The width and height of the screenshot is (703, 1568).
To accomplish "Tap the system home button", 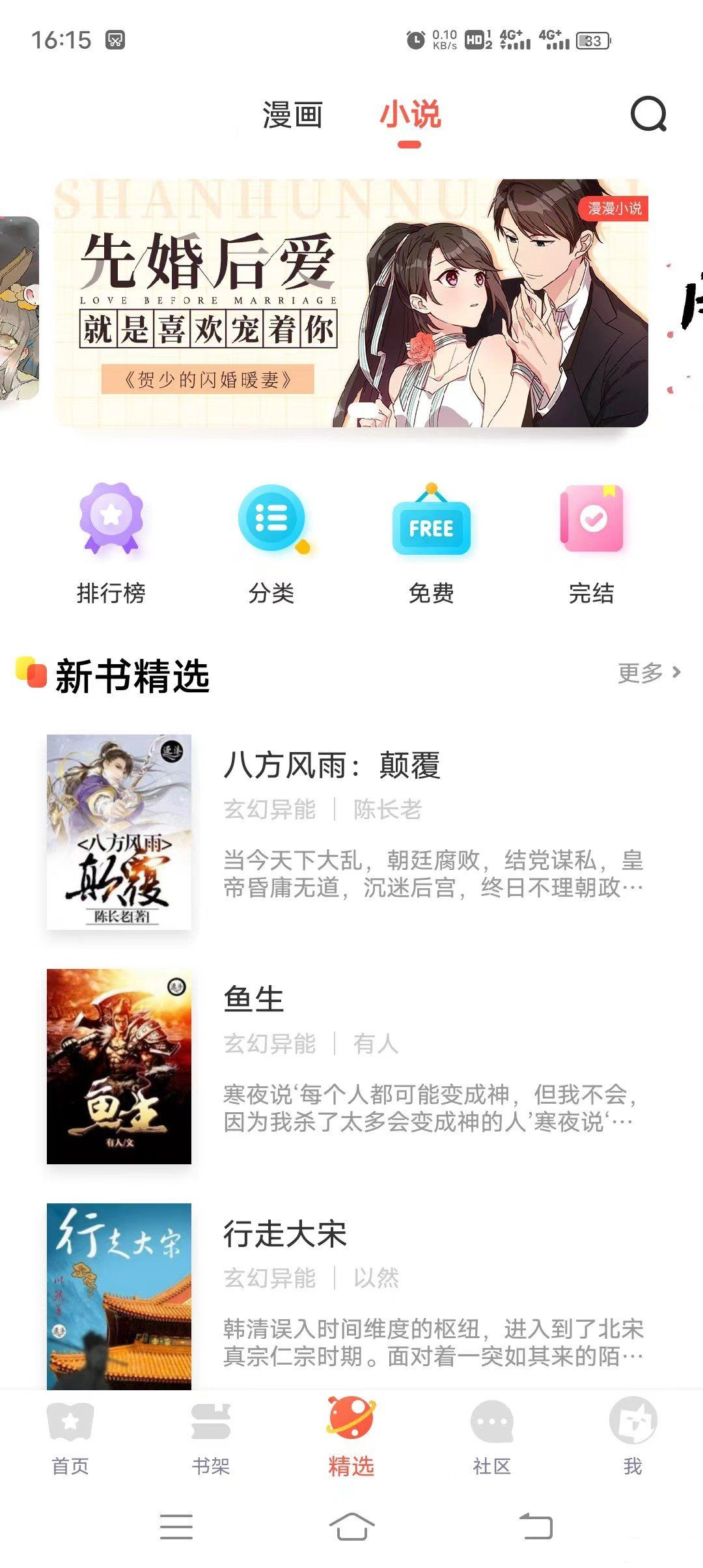I will pyautogui.click(x=351, y=1527).
